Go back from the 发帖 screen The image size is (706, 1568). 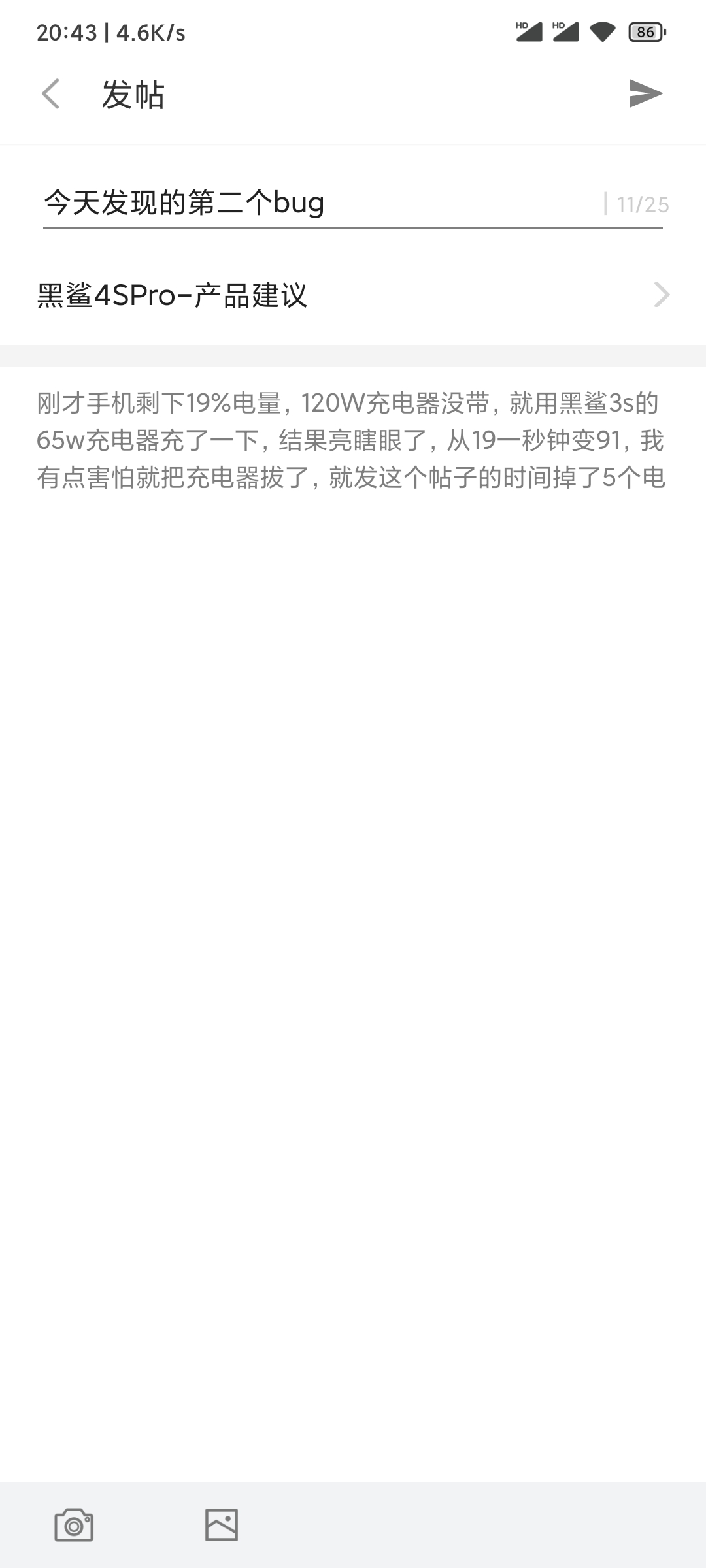[51, 94]
